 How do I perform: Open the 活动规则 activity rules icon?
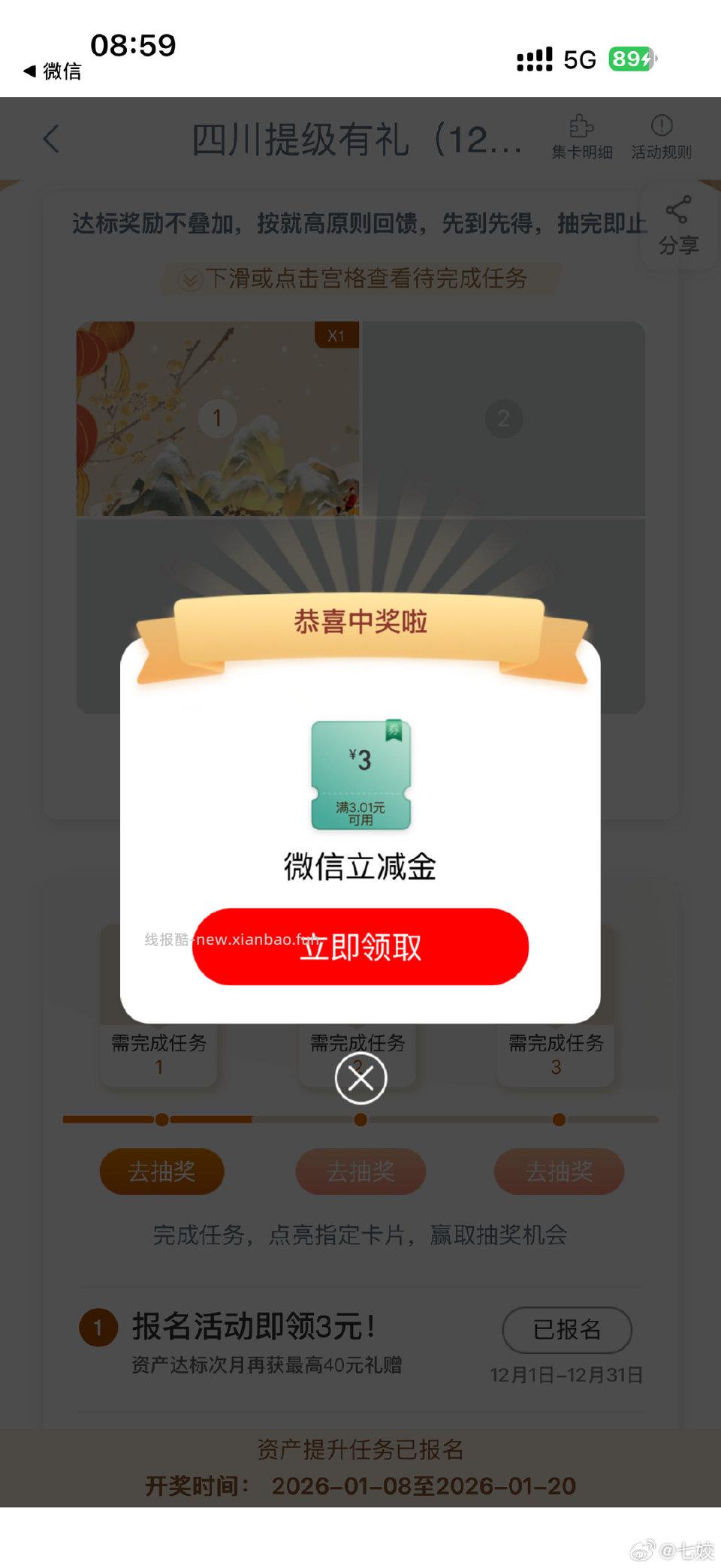click(x=659, y=139)
